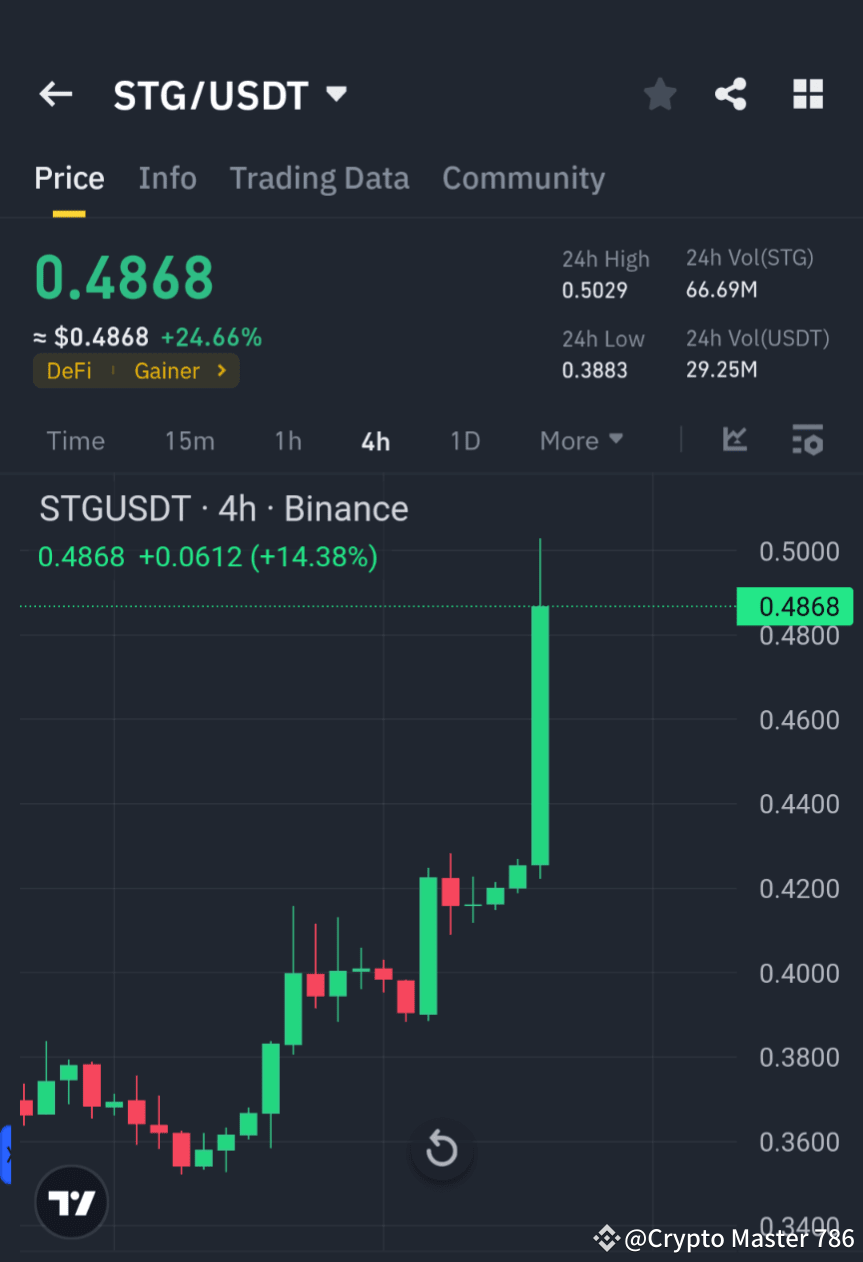Switch to line chart view
This screenshot has width=863, height=1262.
coord(735,440)
